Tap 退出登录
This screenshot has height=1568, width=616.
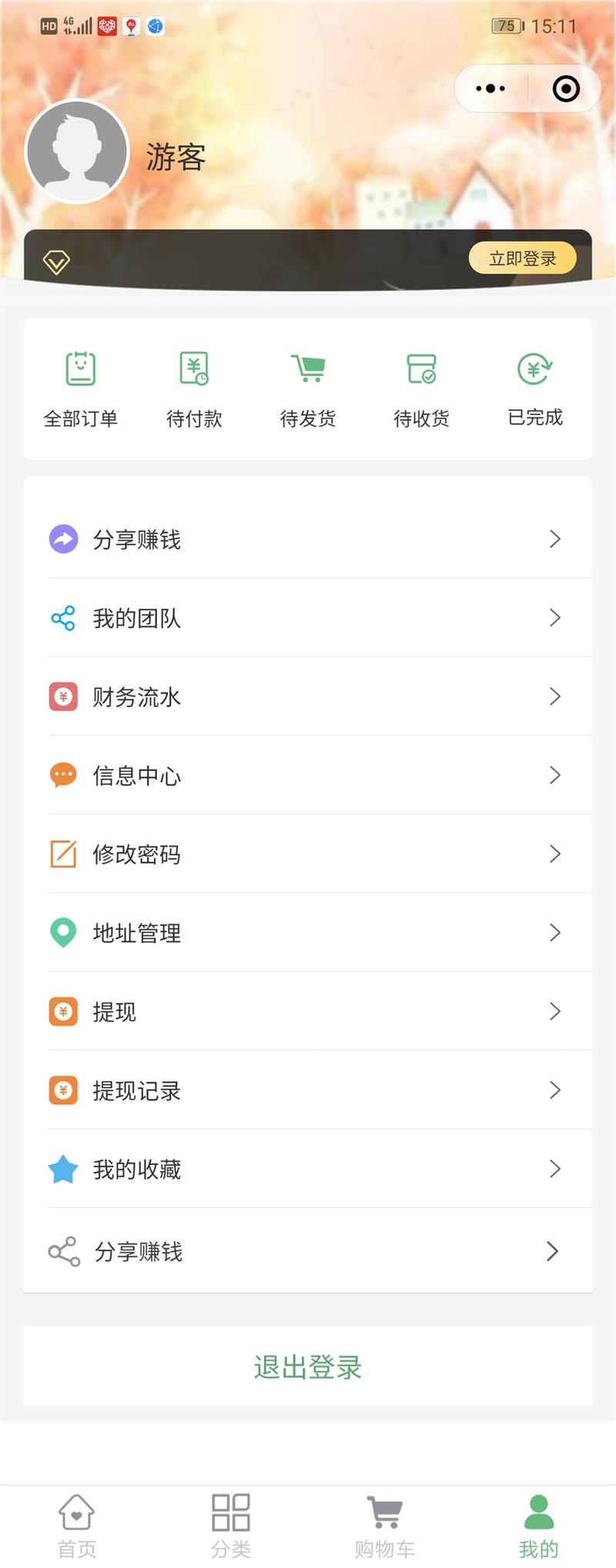[308, 1367]
